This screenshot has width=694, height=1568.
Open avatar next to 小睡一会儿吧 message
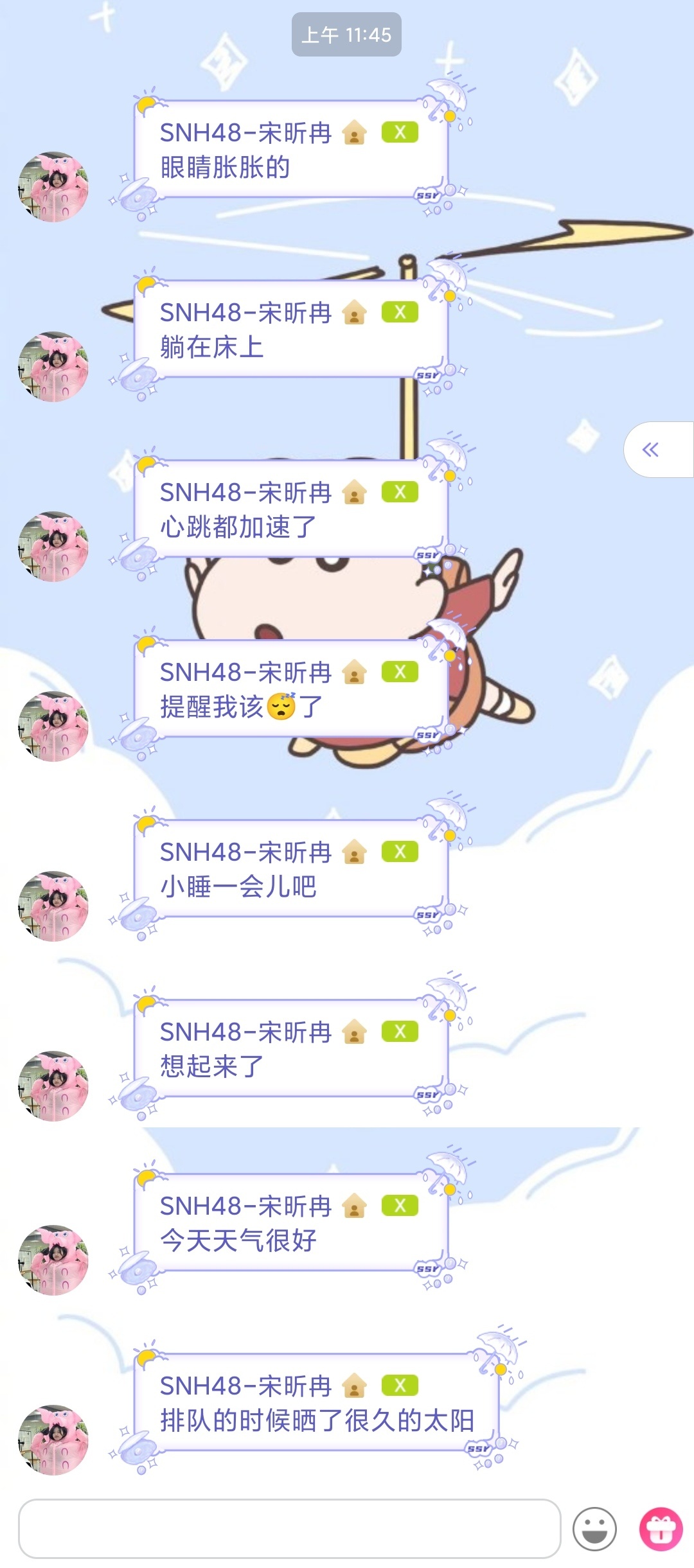pyautogui.click(x=53, y=906)
